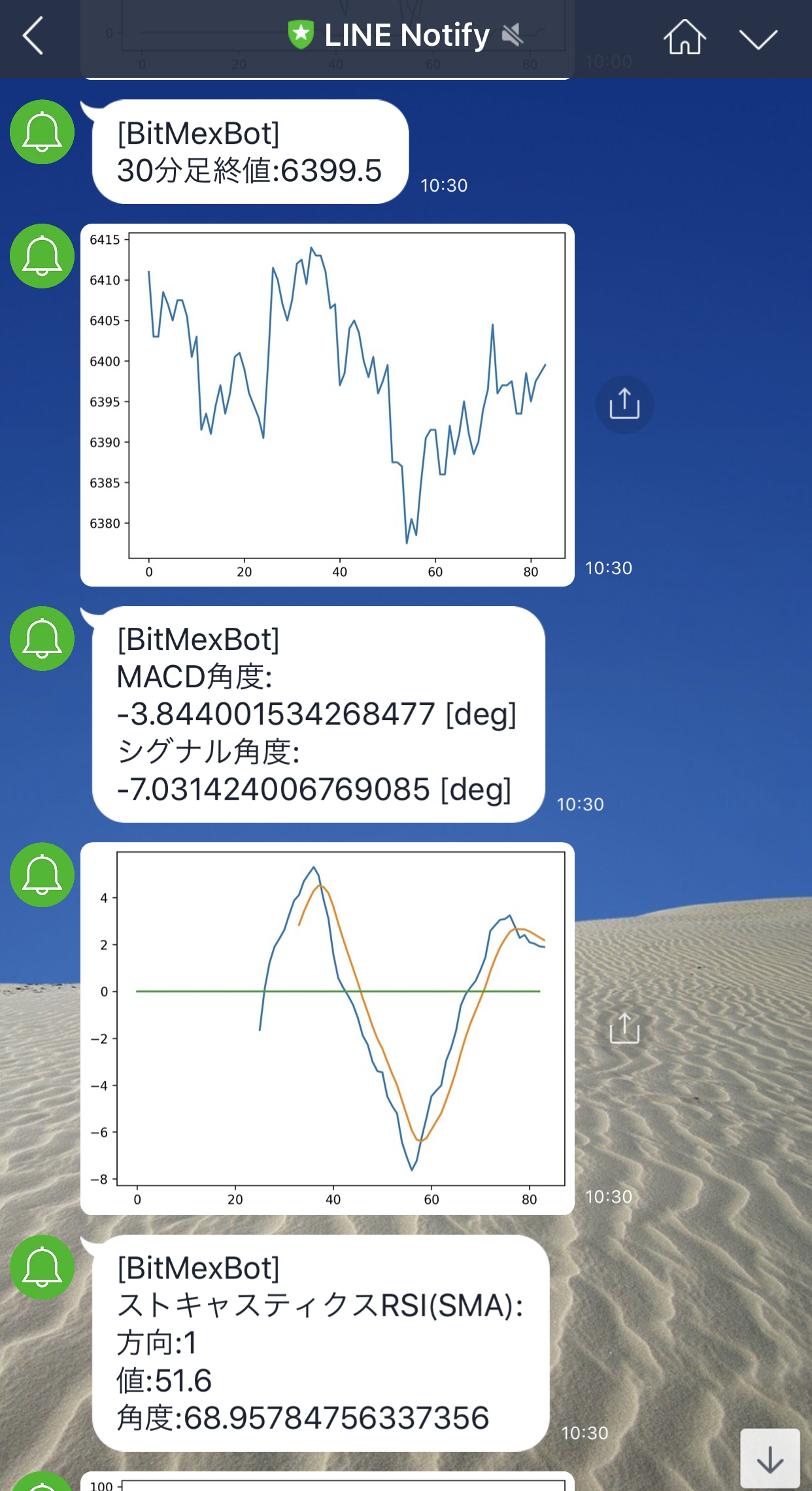Open the MACD chart image
812x1491 pixels.
click(327, 1028)
